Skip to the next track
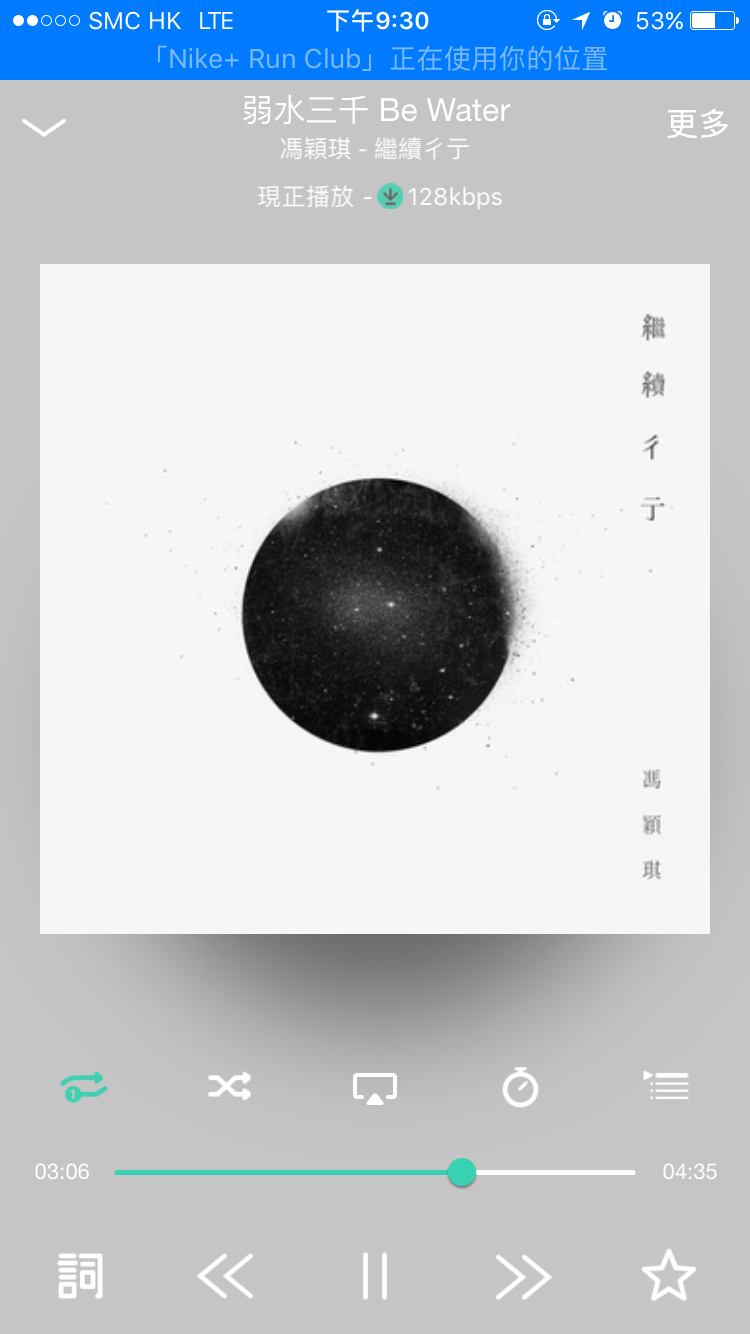Image resolution: width=750 pixels, height=1334 pixels. click(523, 1276)
